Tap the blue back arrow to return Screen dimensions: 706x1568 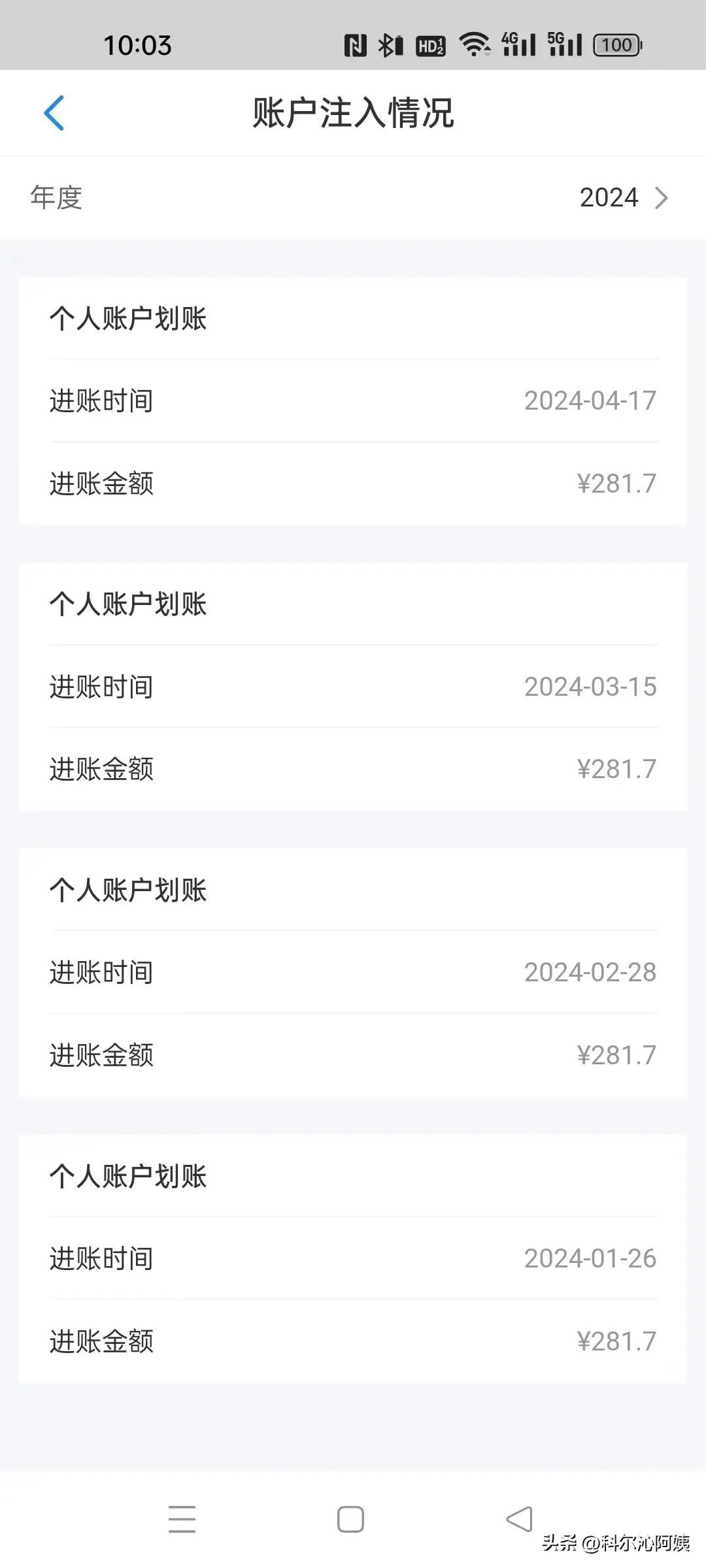[x=56, y=112]
